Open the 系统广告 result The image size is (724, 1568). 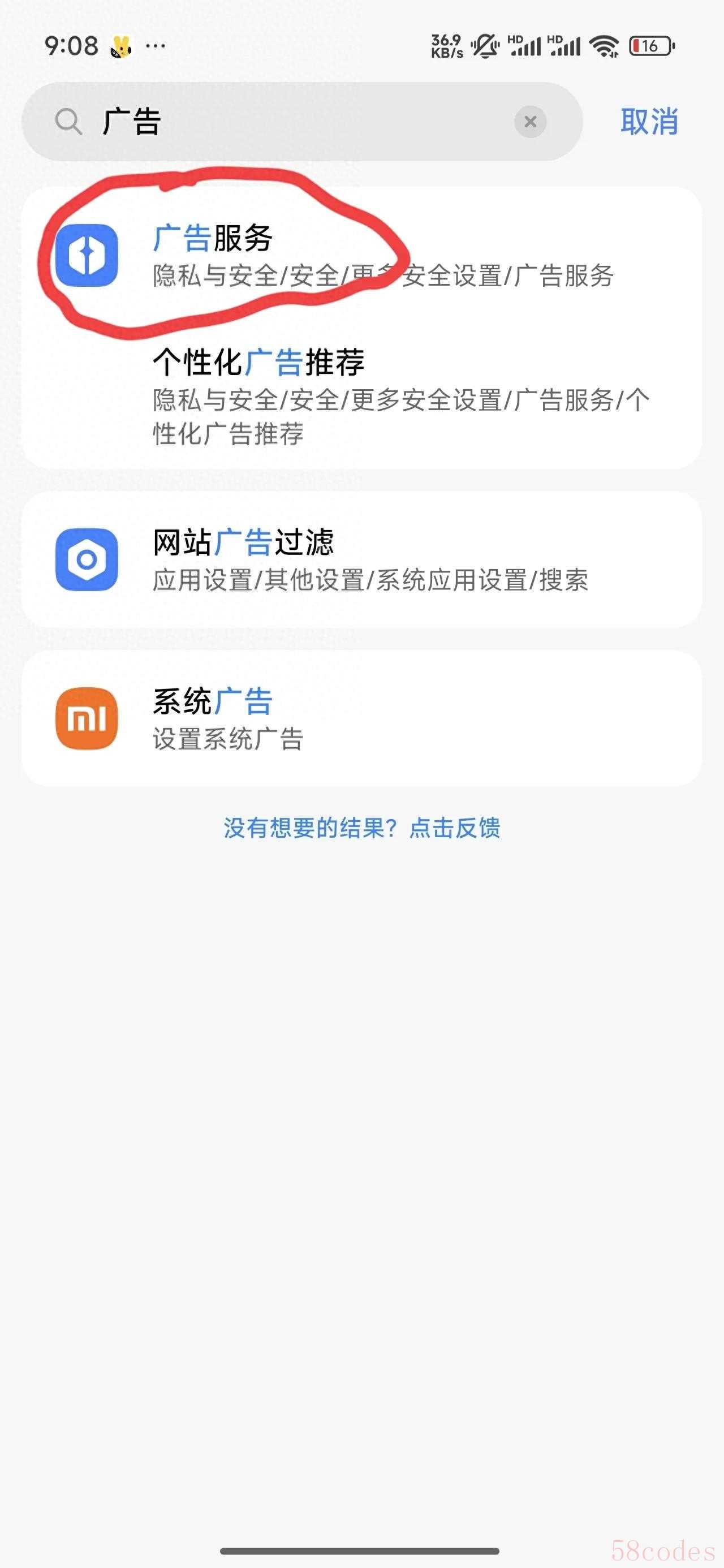(361, 718)
